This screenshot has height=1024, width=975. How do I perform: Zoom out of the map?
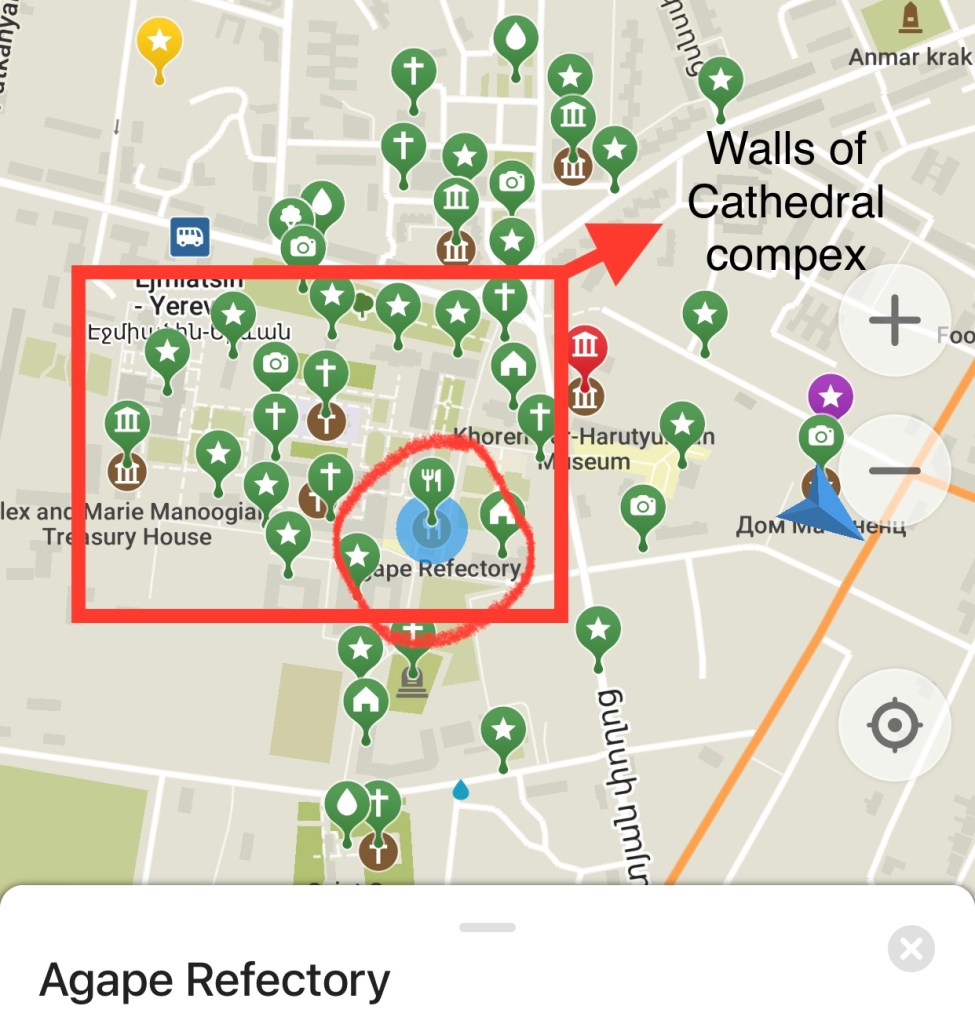894,470
